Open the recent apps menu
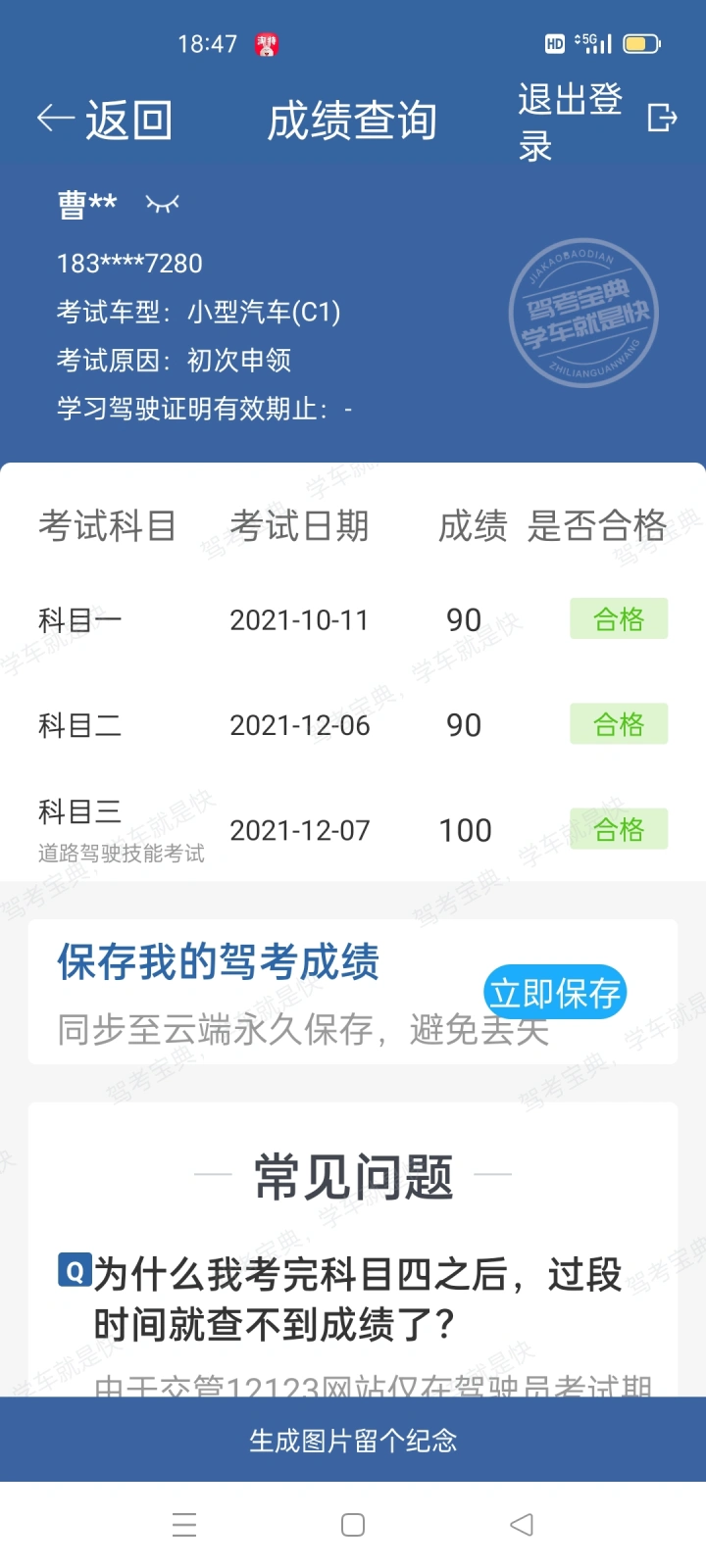 pos(184,1525)
